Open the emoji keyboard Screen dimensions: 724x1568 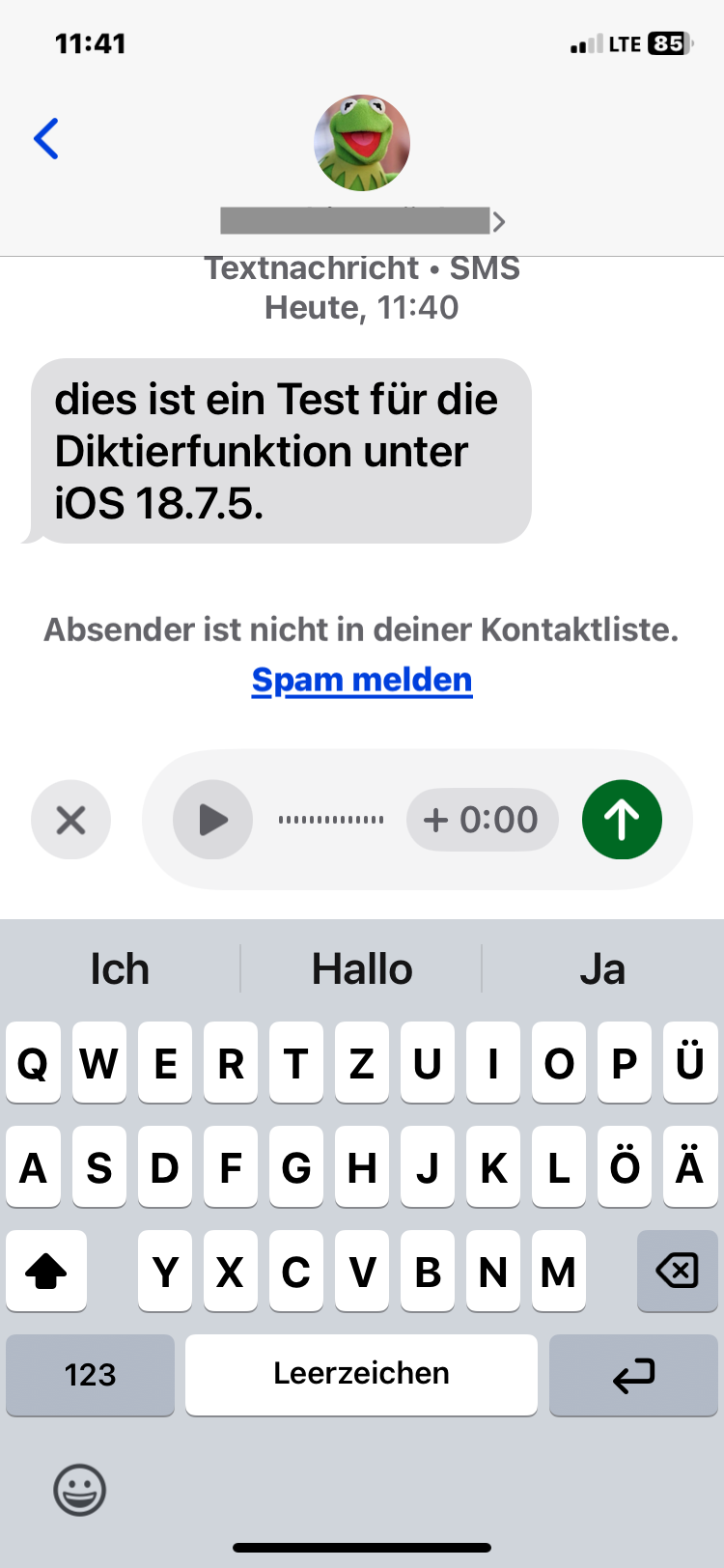[79, 1490]
